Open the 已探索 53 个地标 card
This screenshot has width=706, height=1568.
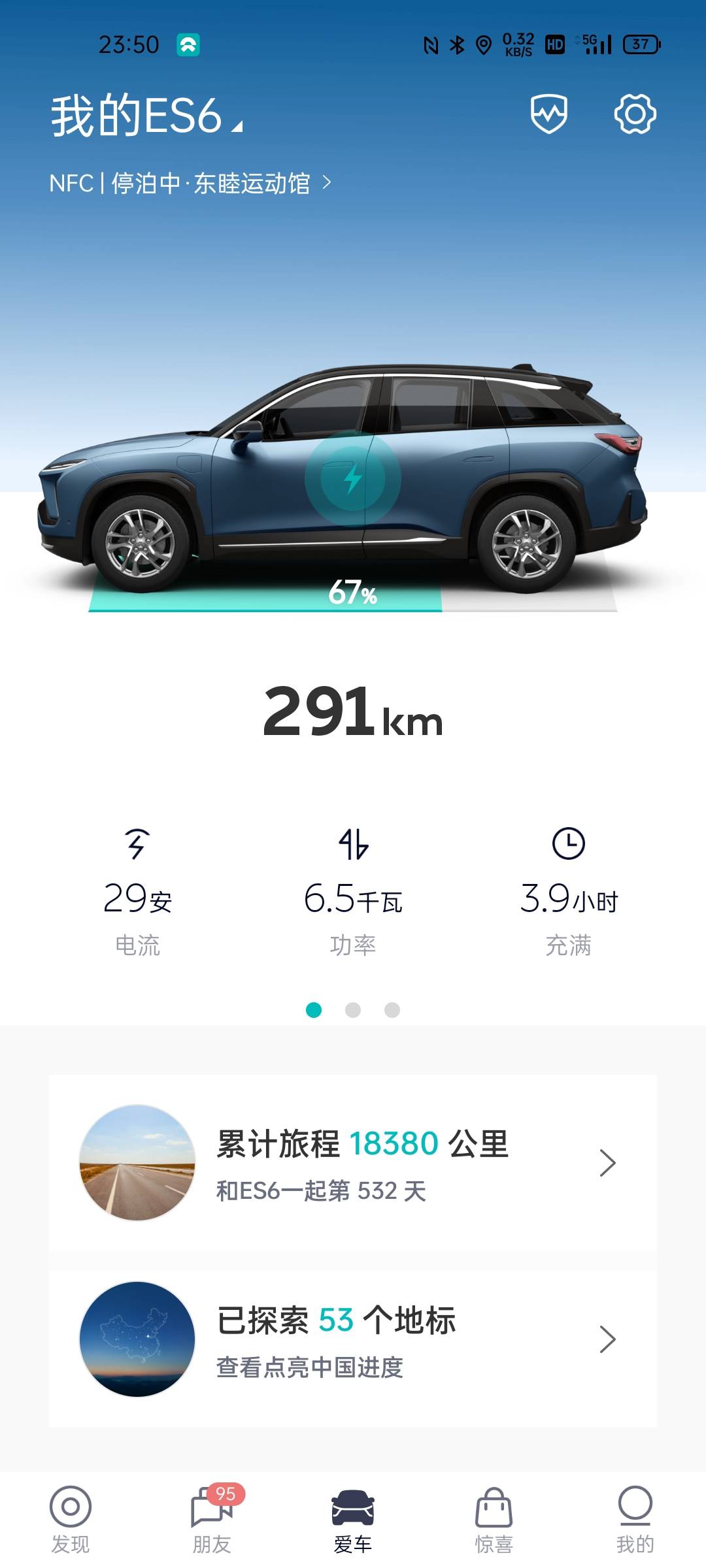click(x=353, y=1339)
